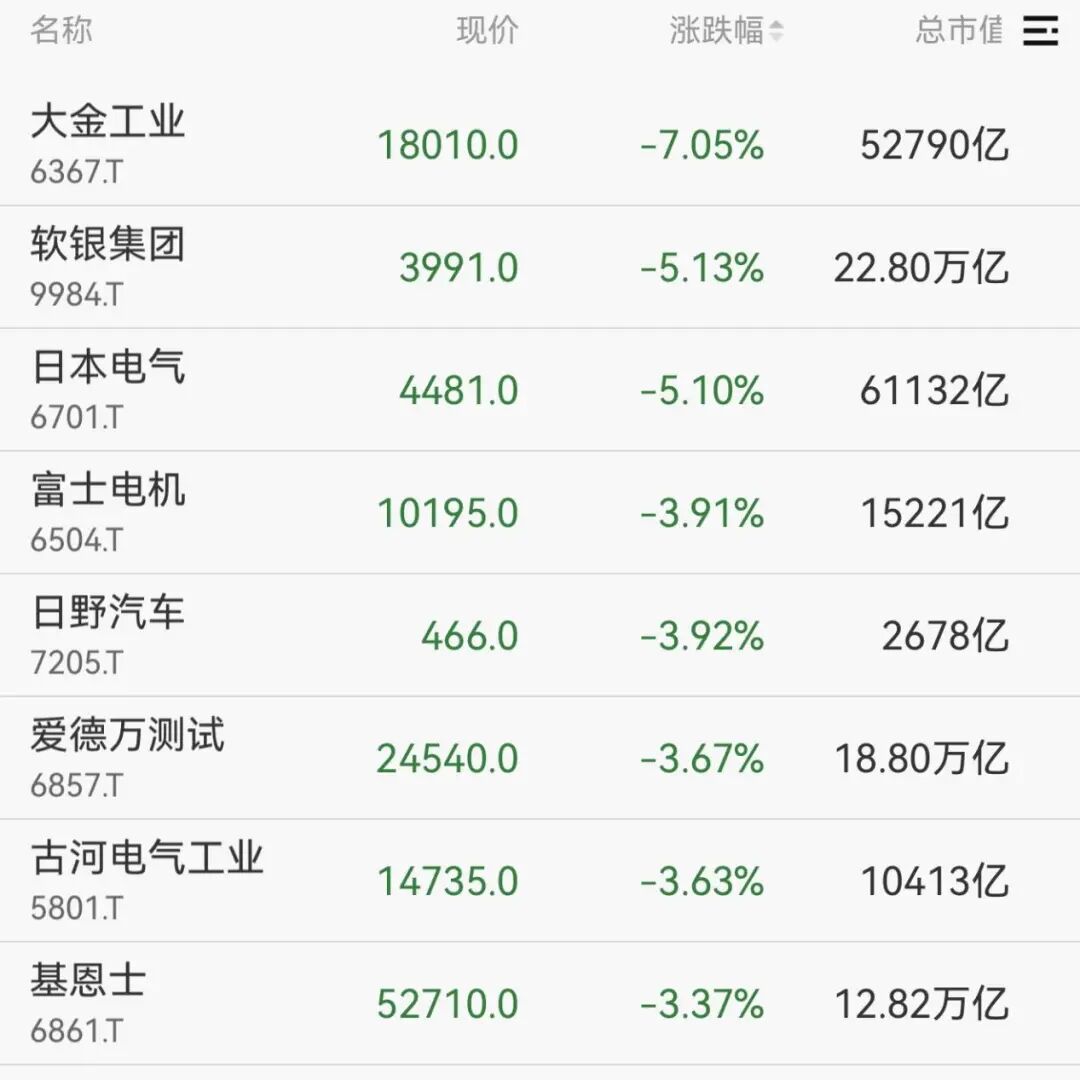The image size is (1080, 1080).
Task: Open 软银集团 stock details
Action: tap(108, 246)
